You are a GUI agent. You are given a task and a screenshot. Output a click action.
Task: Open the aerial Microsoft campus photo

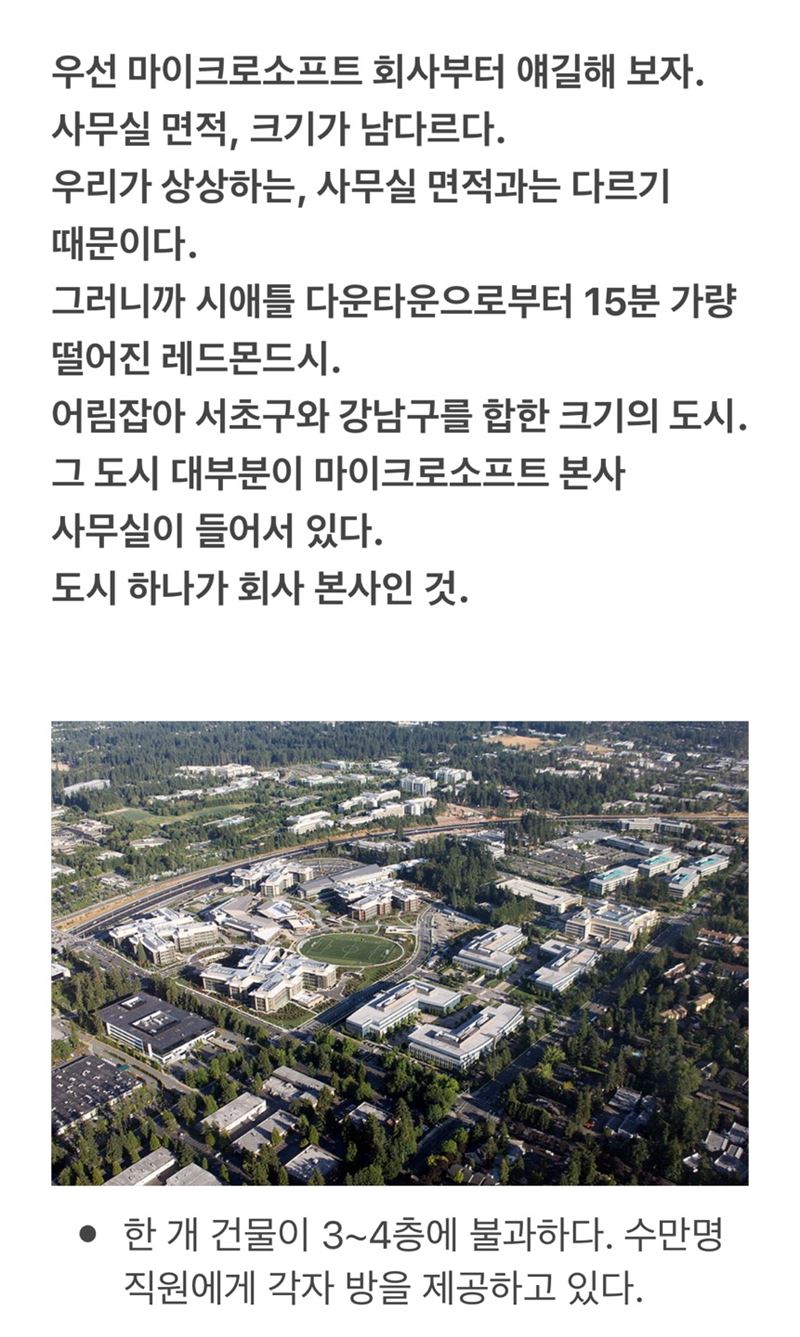tap(400, 952)
